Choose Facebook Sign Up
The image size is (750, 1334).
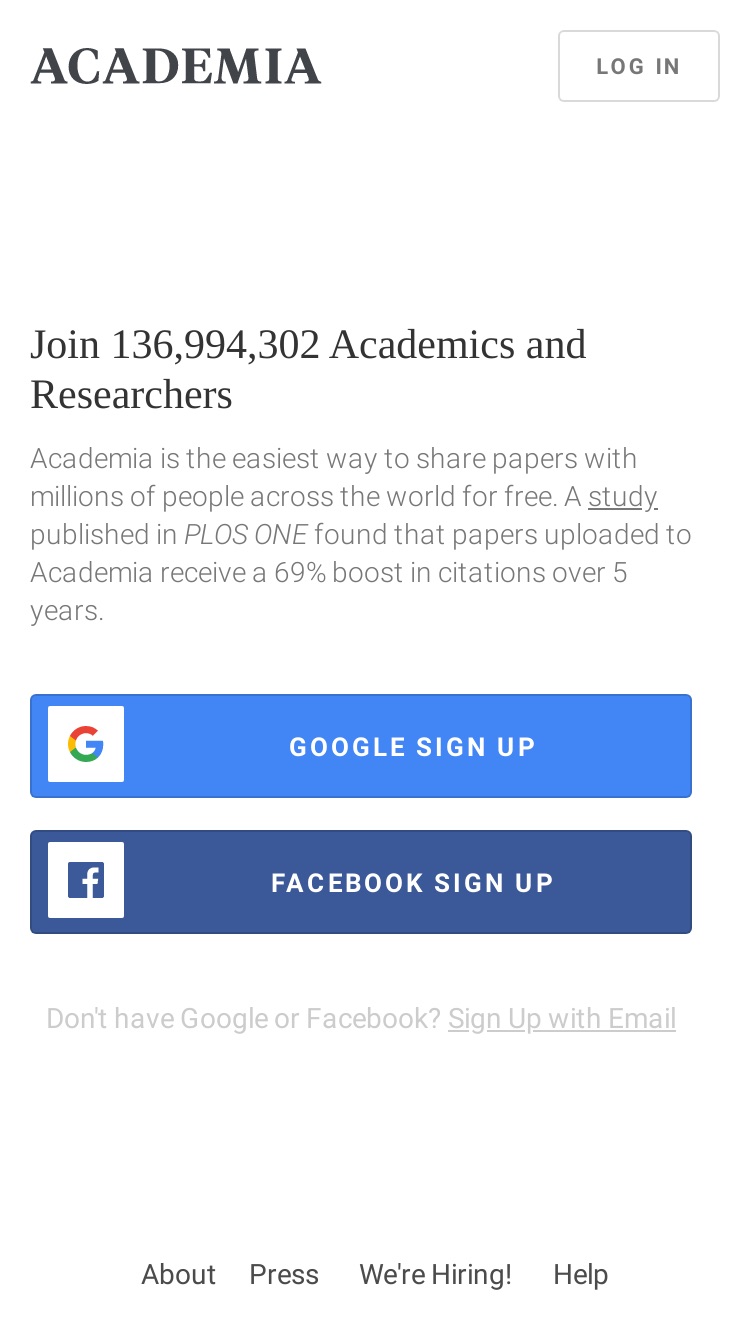[361, 882]
